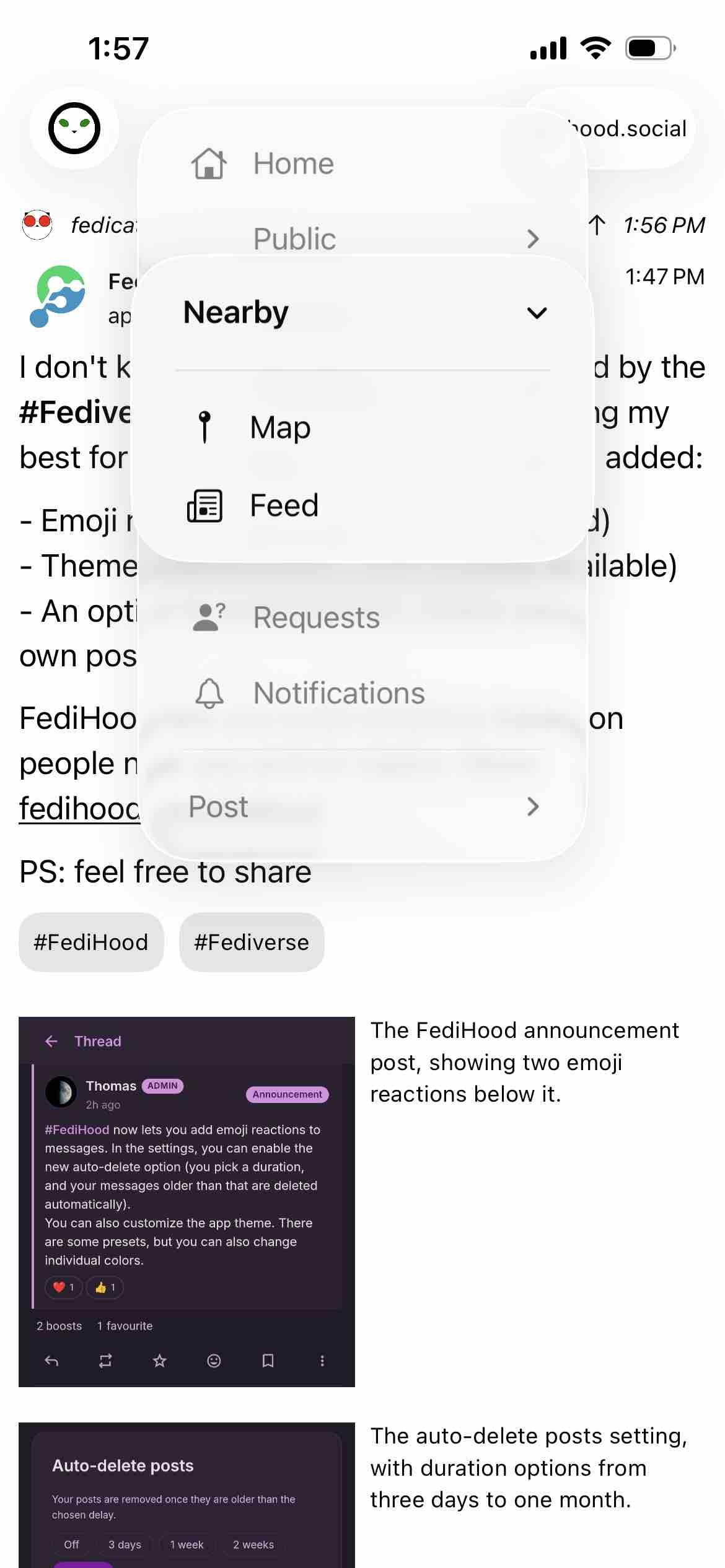Screen dimensions: 725x1568
Task: Open the Auto-delete posts screenshot attachment
Action: point(187,1495)
